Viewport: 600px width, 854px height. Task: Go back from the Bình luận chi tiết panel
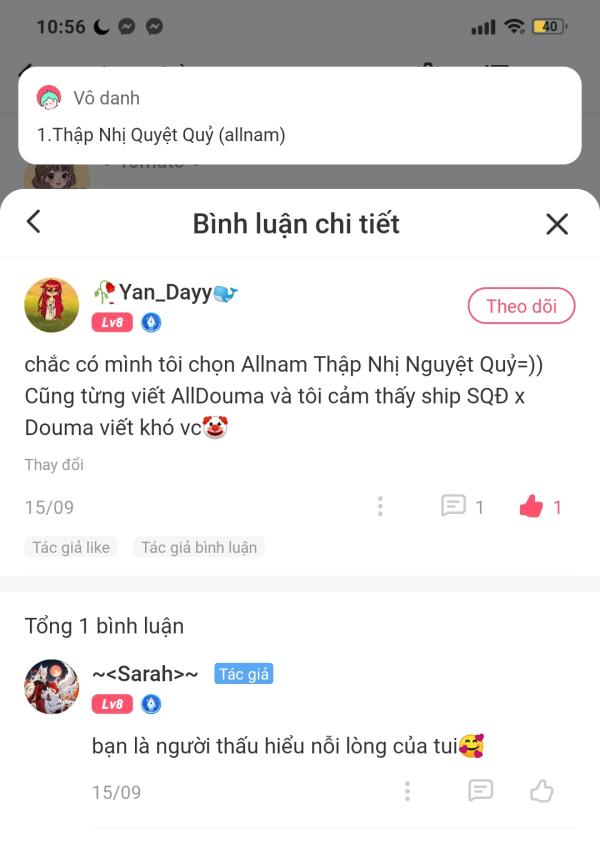click(x=34, y=222)
